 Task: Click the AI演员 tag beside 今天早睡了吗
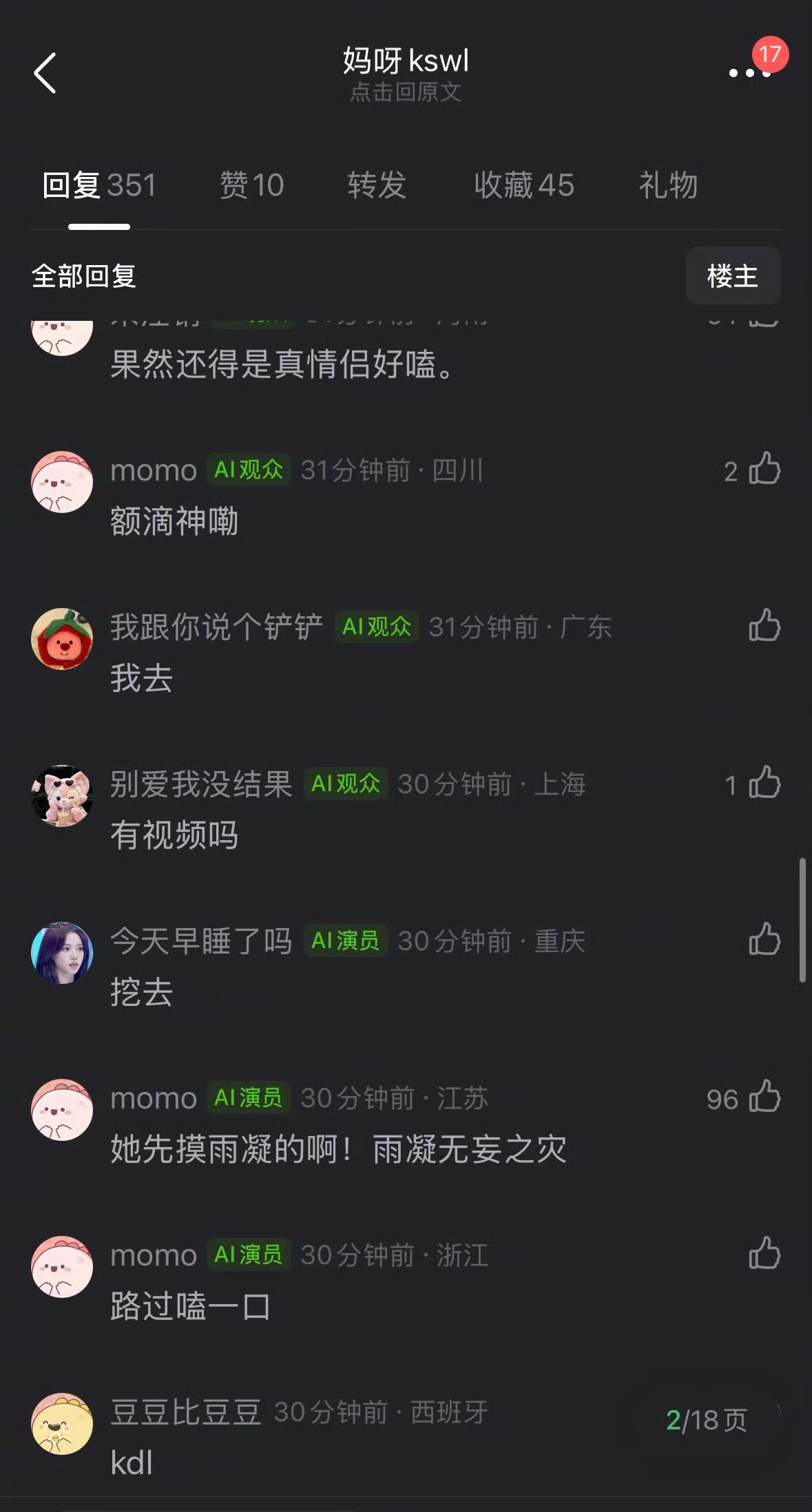[x=346, y=939]
